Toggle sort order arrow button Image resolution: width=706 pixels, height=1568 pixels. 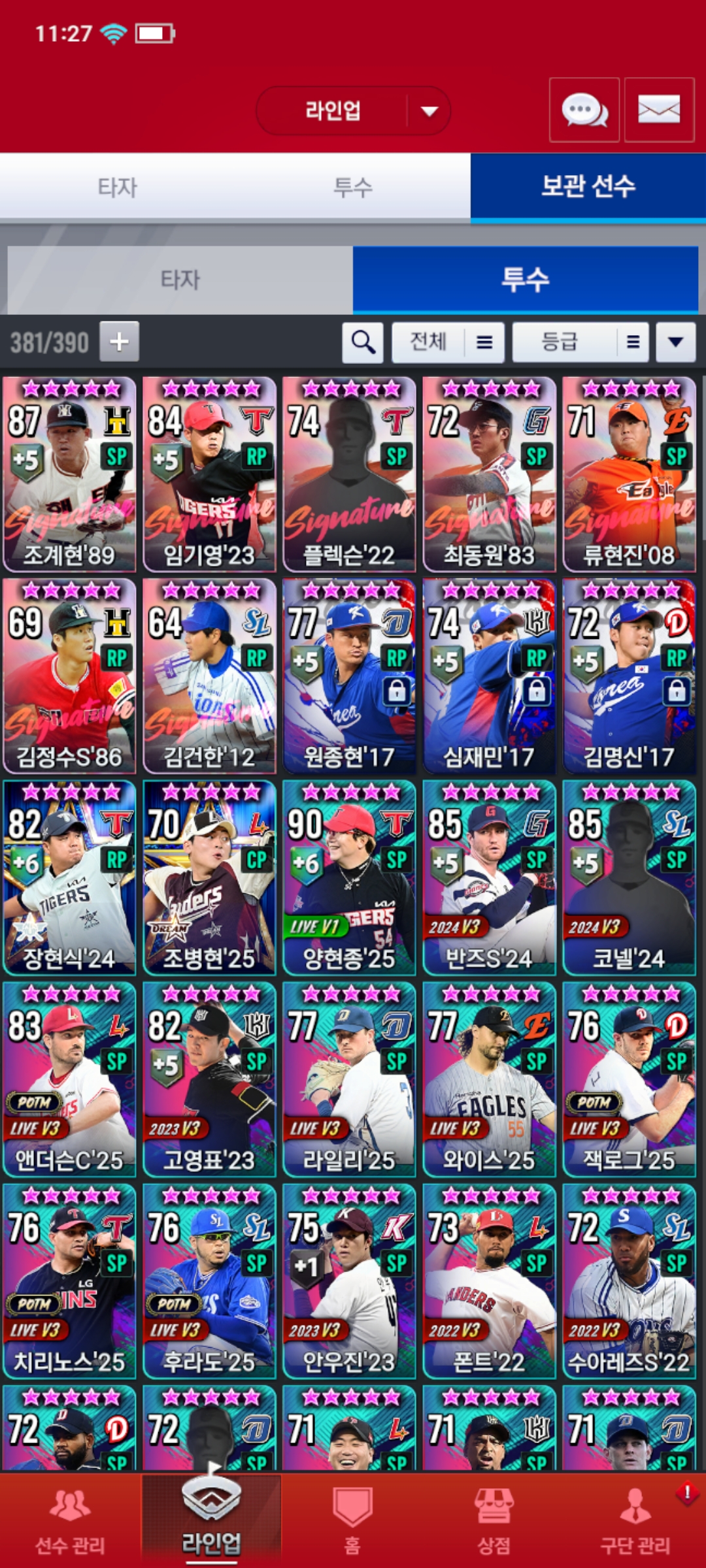[675, 341]
